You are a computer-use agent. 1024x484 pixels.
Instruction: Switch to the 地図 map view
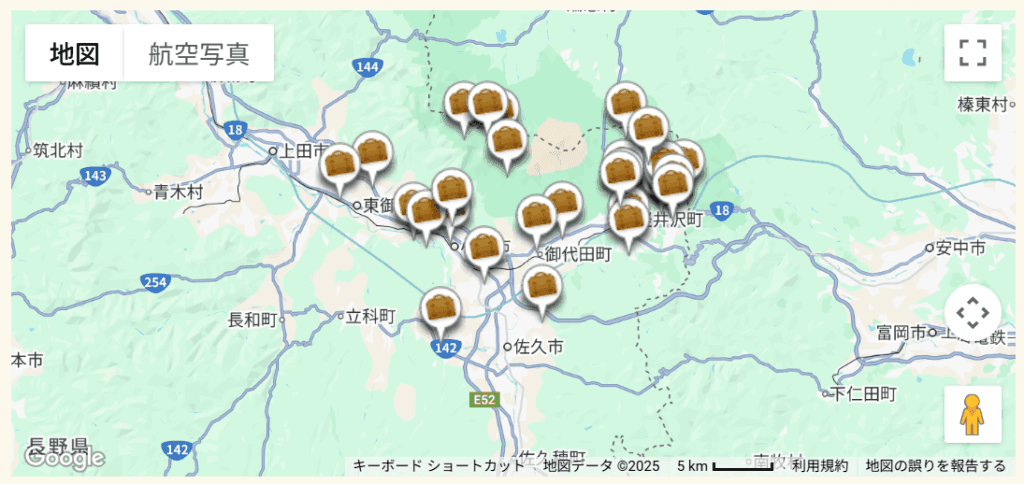75,53
